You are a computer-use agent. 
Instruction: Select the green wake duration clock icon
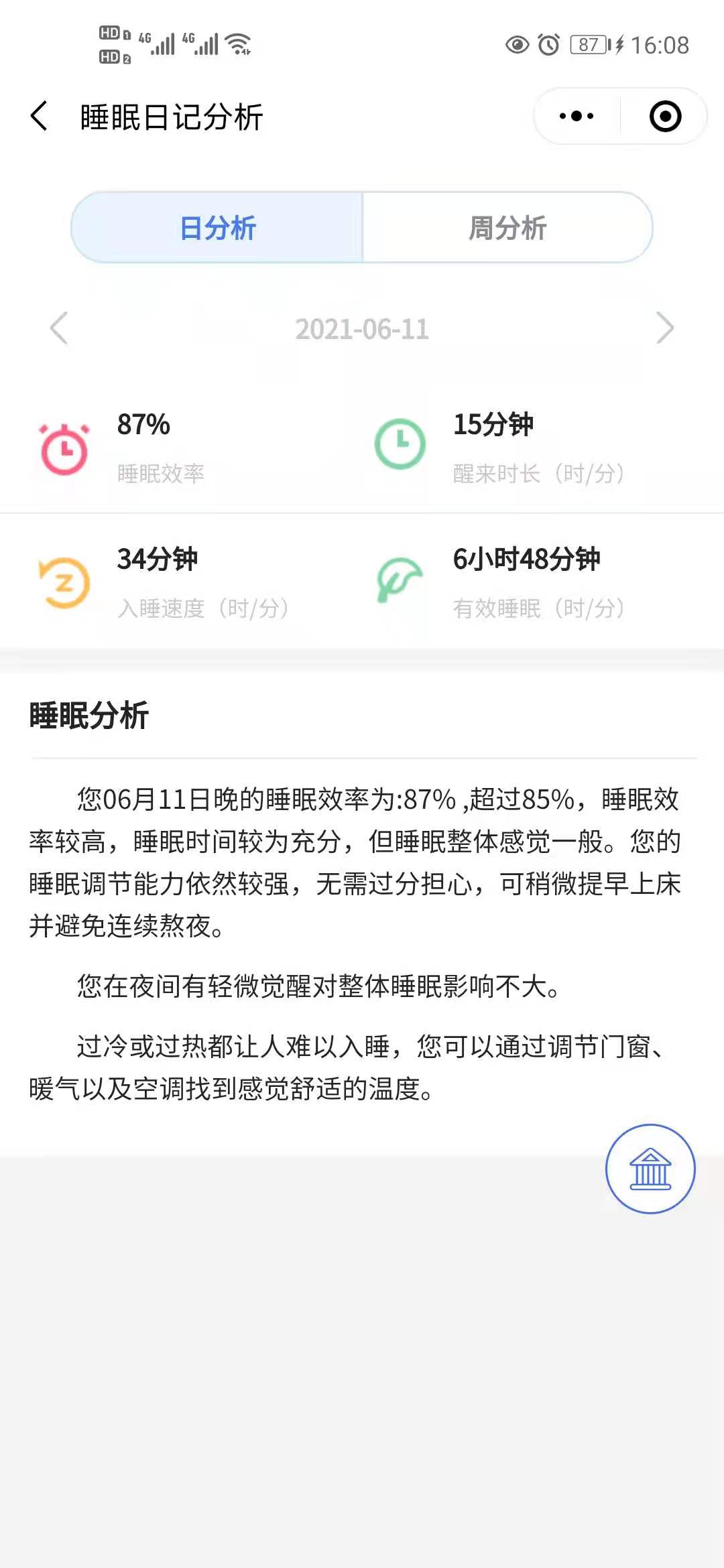pyautogui.click(x=401, y=446)
